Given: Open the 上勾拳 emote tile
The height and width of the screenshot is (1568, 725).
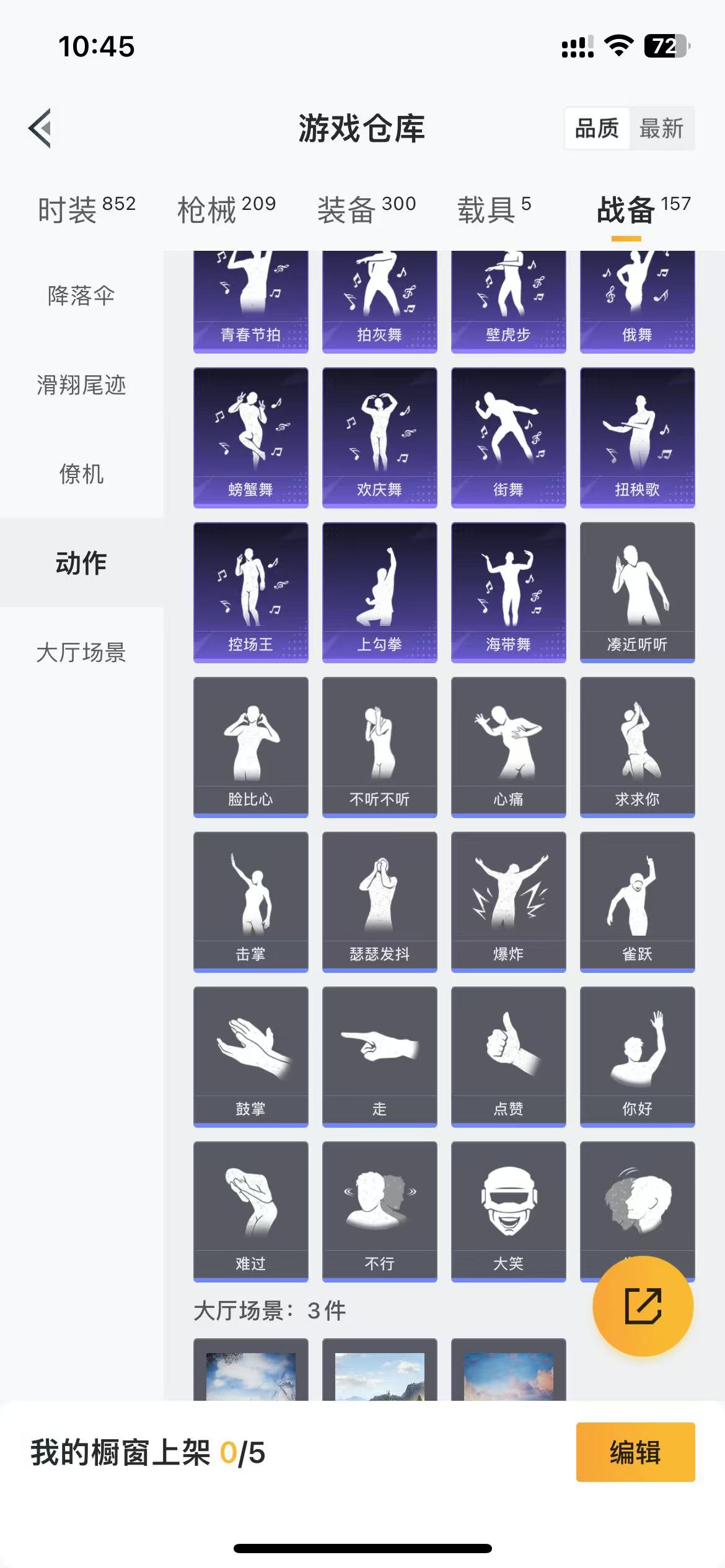Looking at the screenshot, I should coord(379,592).
